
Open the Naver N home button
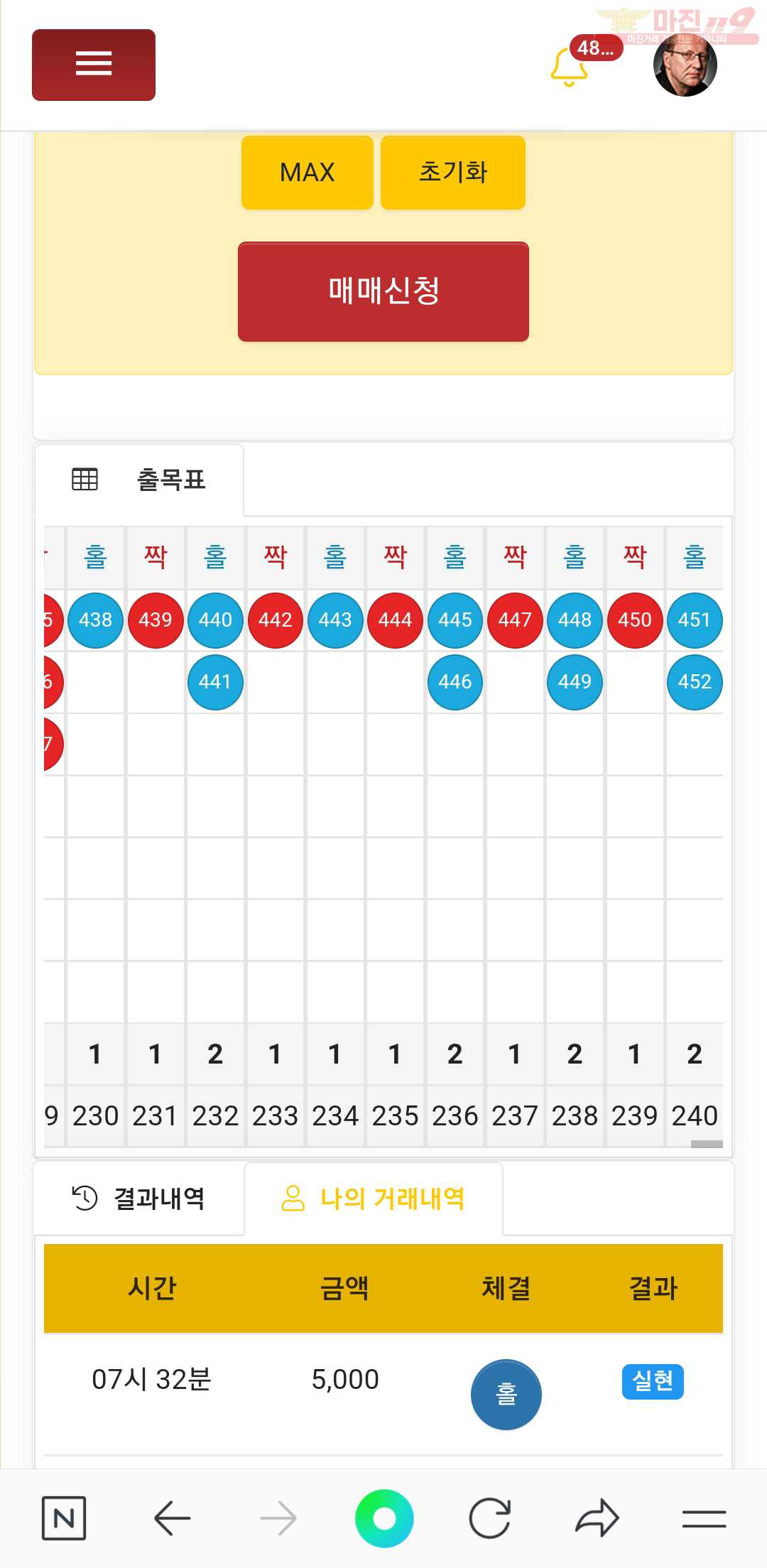64,1518
